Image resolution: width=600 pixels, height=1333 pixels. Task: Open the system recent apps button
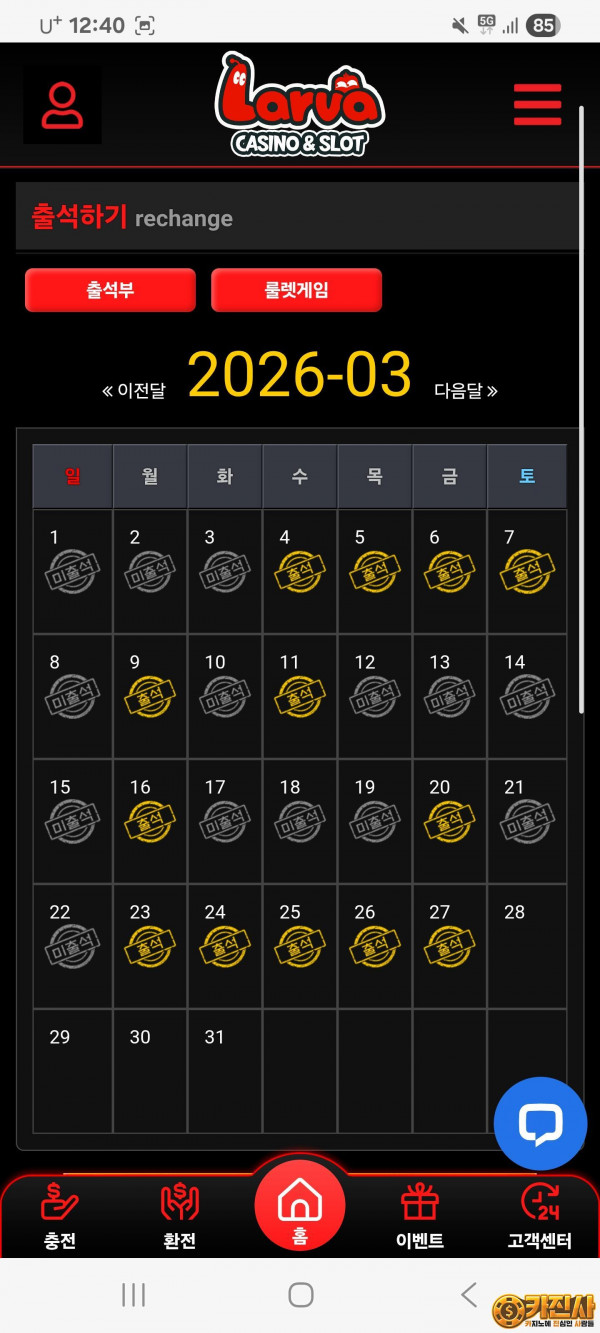point(133,1295)
